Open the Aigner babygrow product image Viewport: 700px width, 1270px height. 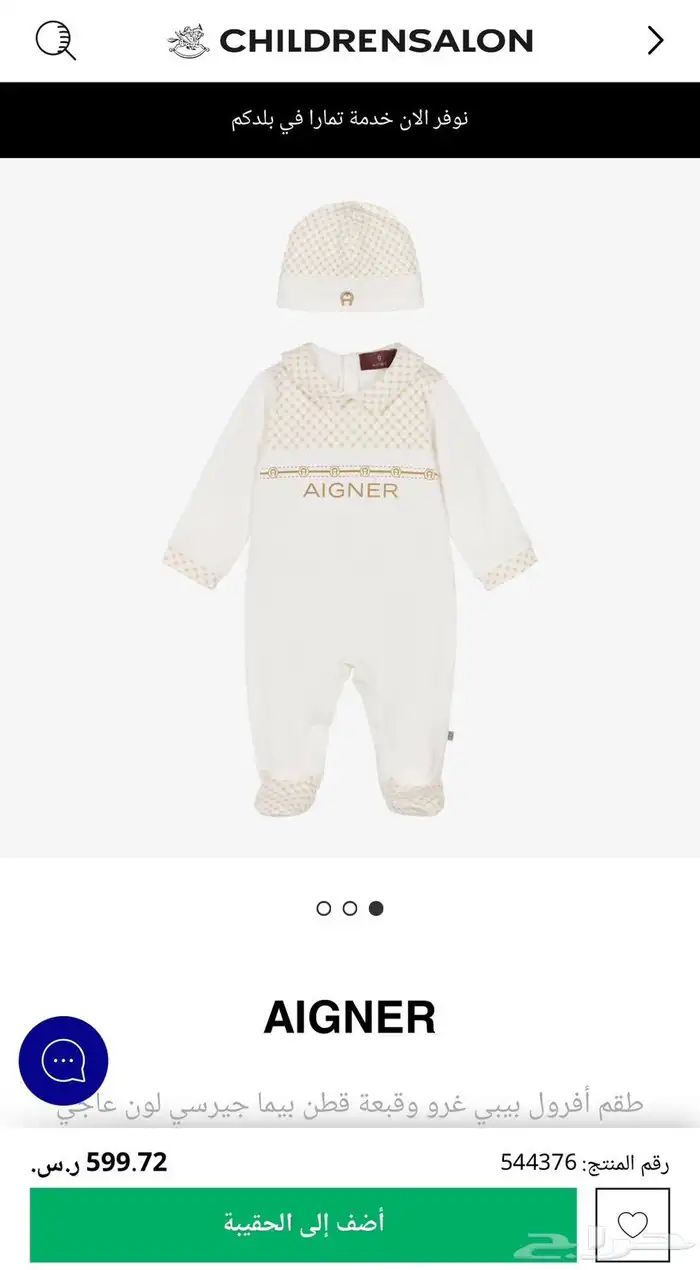[350, 510]
